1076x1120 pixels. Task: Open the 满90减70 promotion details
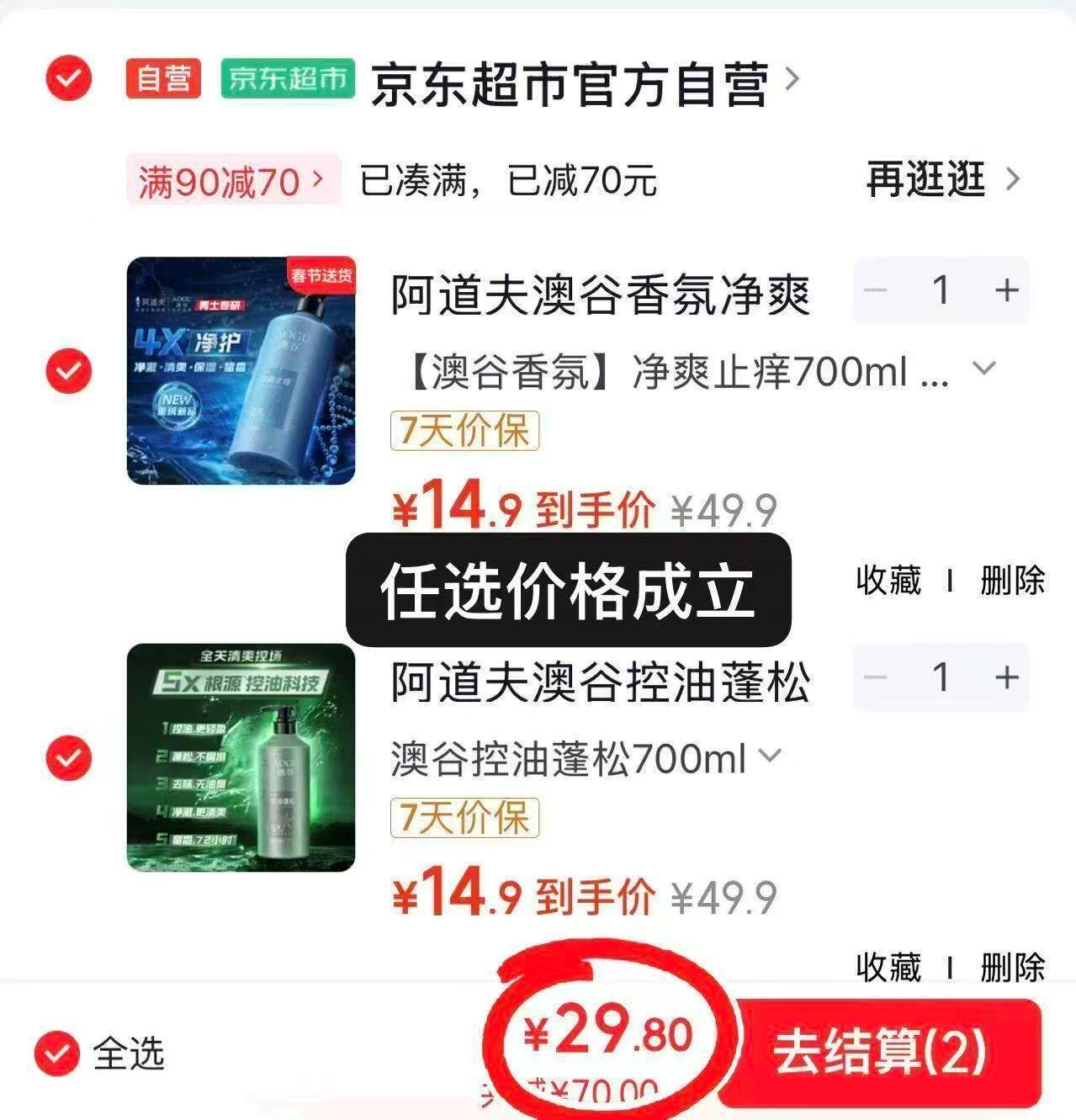[232, 180]
